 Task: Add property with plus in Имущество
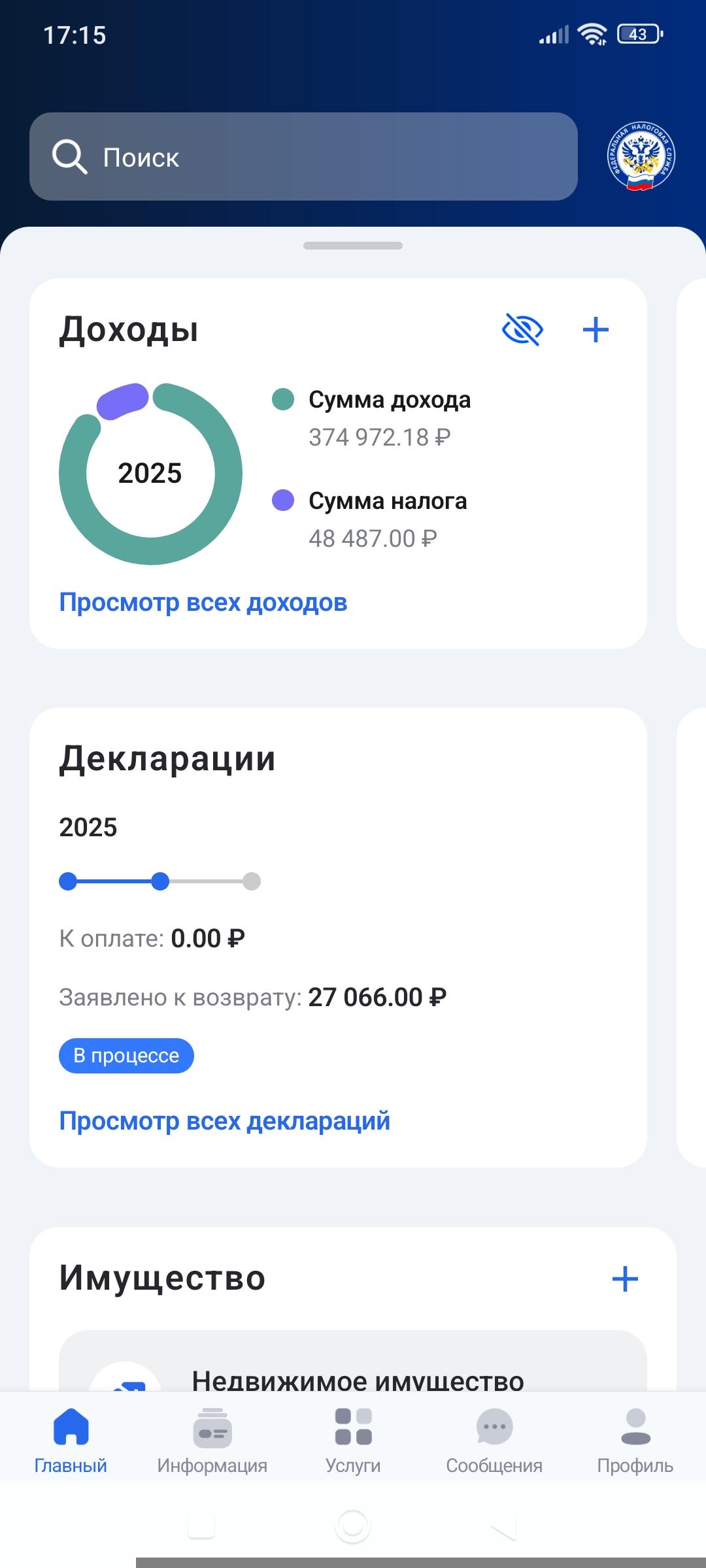[x=625, y=1279]
